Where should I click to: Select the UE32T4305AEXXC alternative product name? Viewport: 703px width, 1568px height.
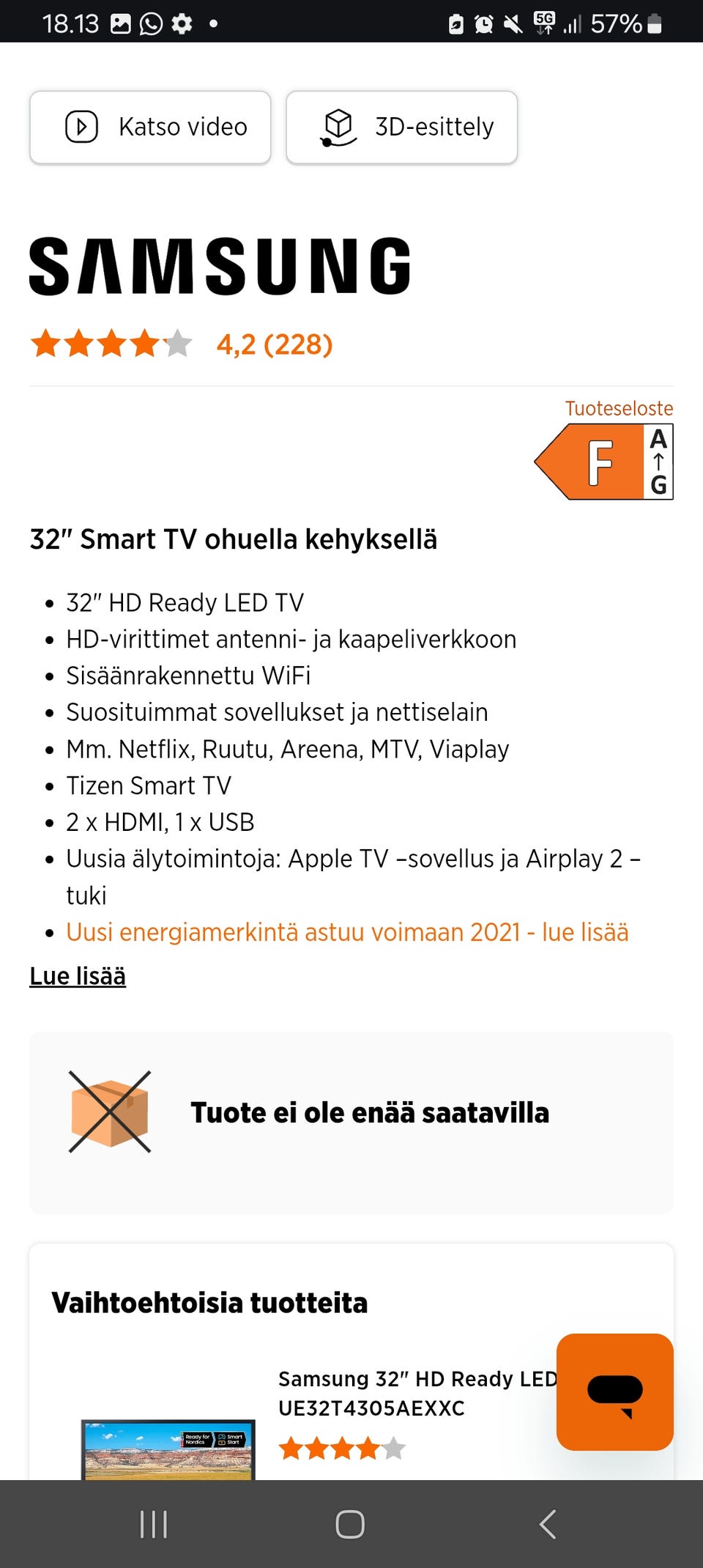[x=371, y=1408]
